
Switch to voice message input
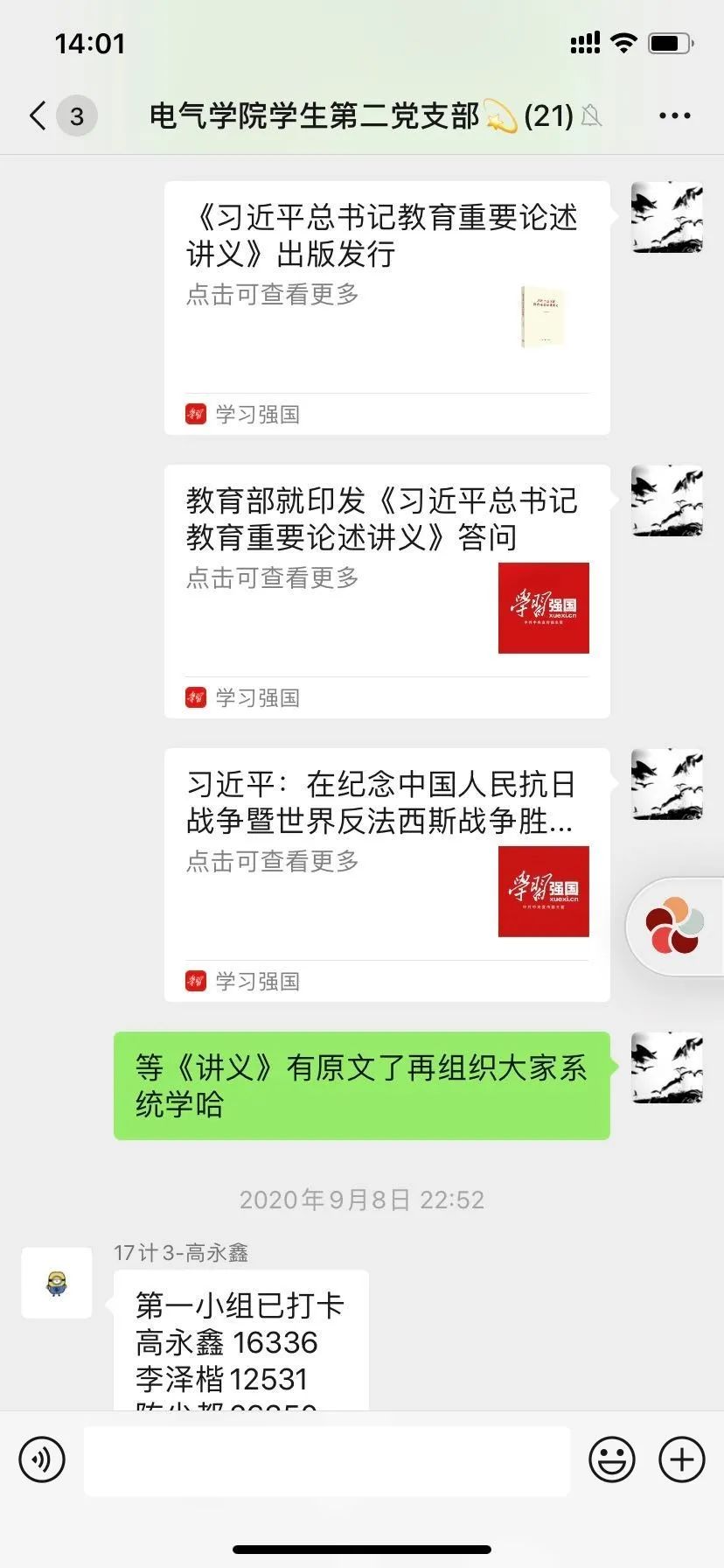(42, 1459)
